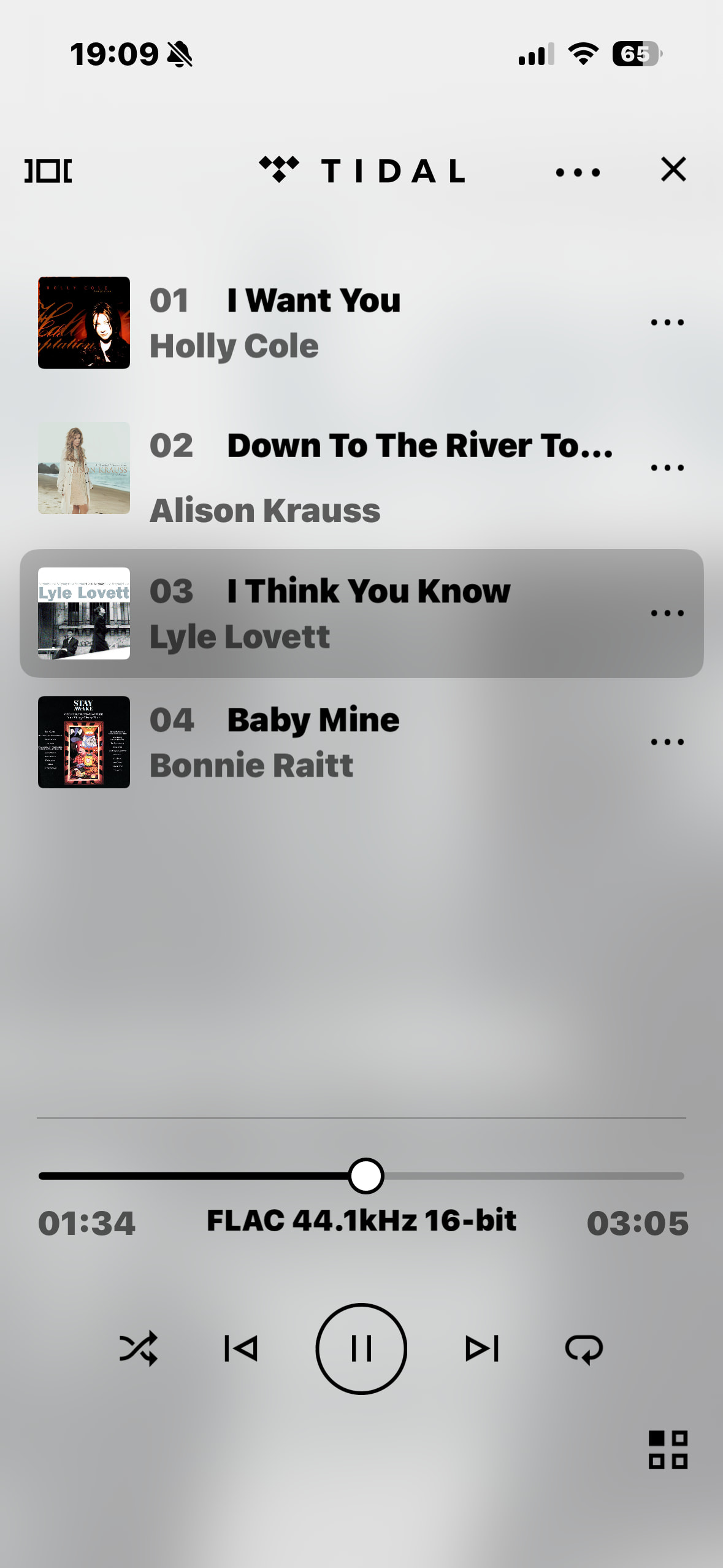Viewport: 723px width, 1568px height.
Task: Open options for I Want You
Action: click(667, 323)
